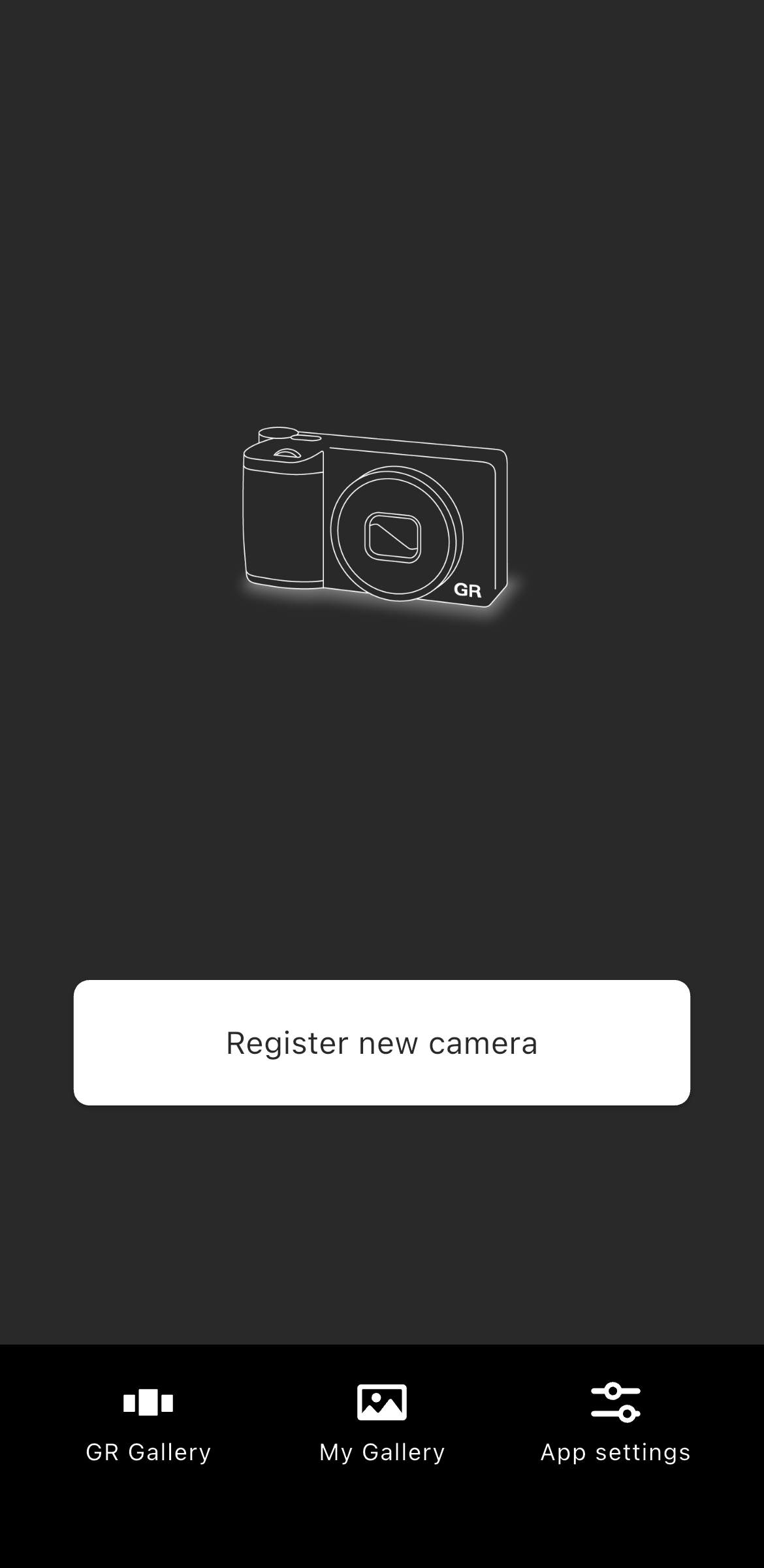The width and height of the screenshot is (764, 1568).
Task: Open the GR Gallery tab
Action: pyautogui.click(x=148, y=1423)
